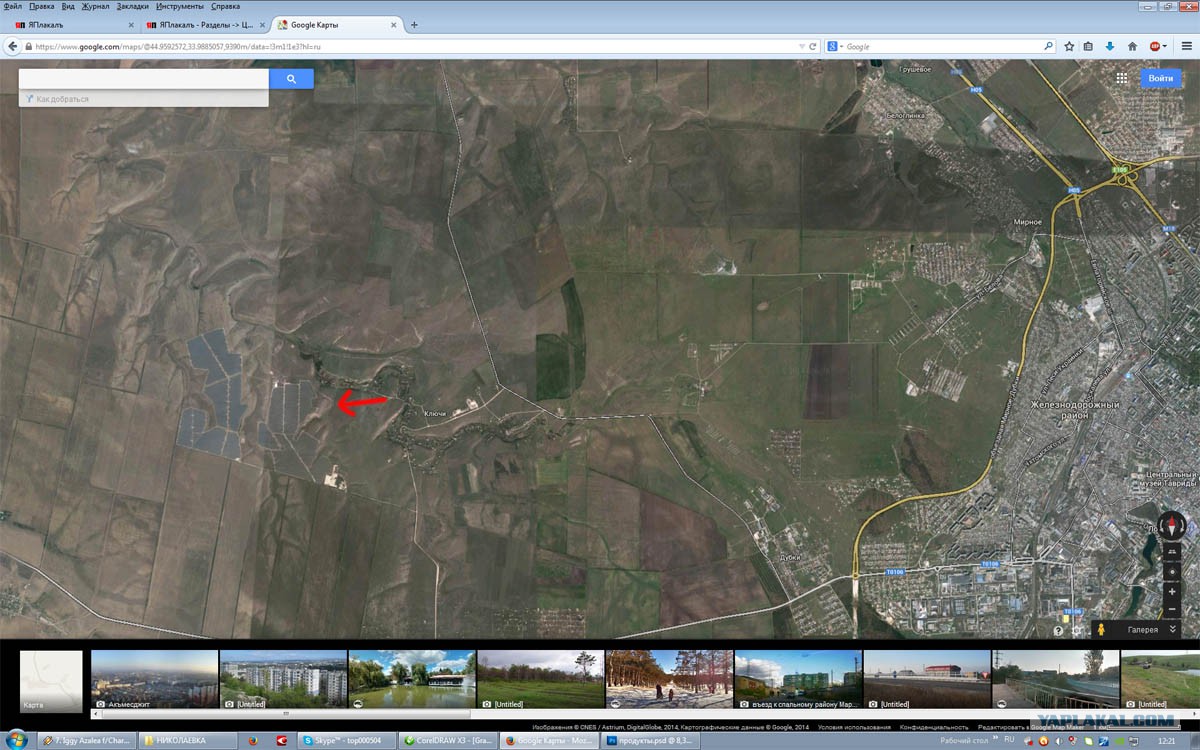Screen dimensions: 1200x750
Task: Zoom out of the map
Action: coord(1172,609)
